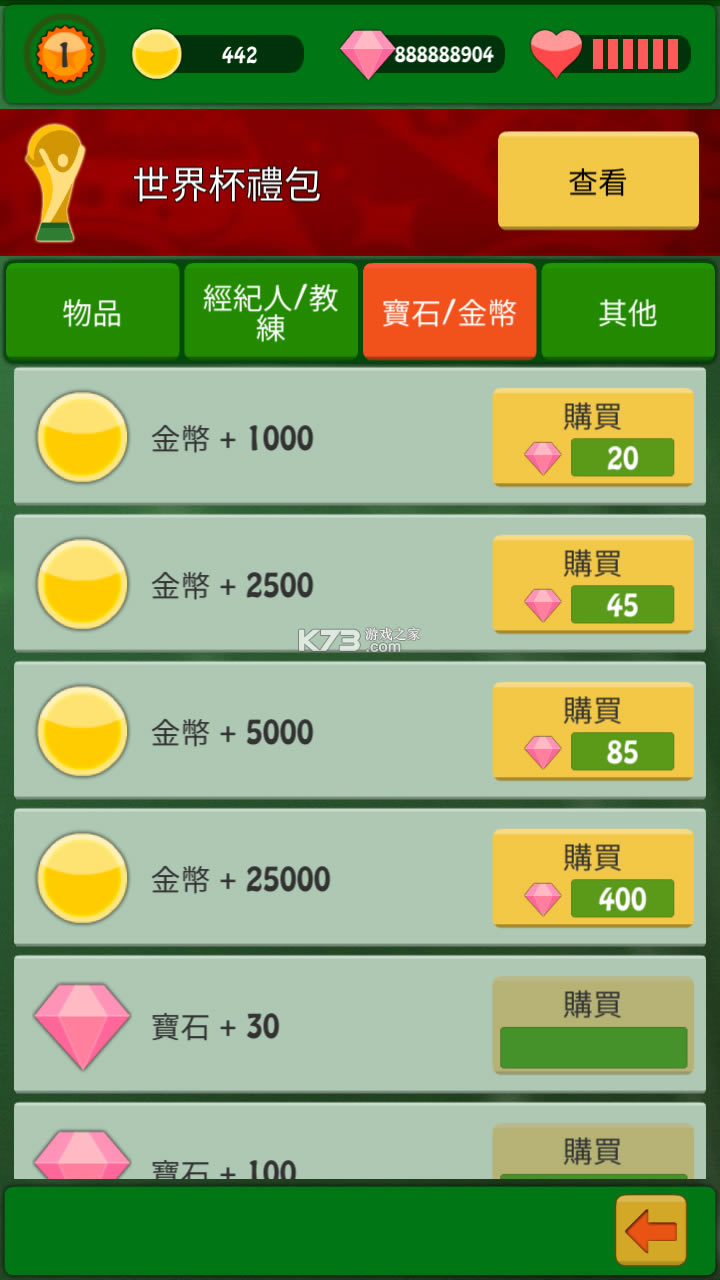Buy 金幣 +1000 for 20 gems

[x=593, y=437]
